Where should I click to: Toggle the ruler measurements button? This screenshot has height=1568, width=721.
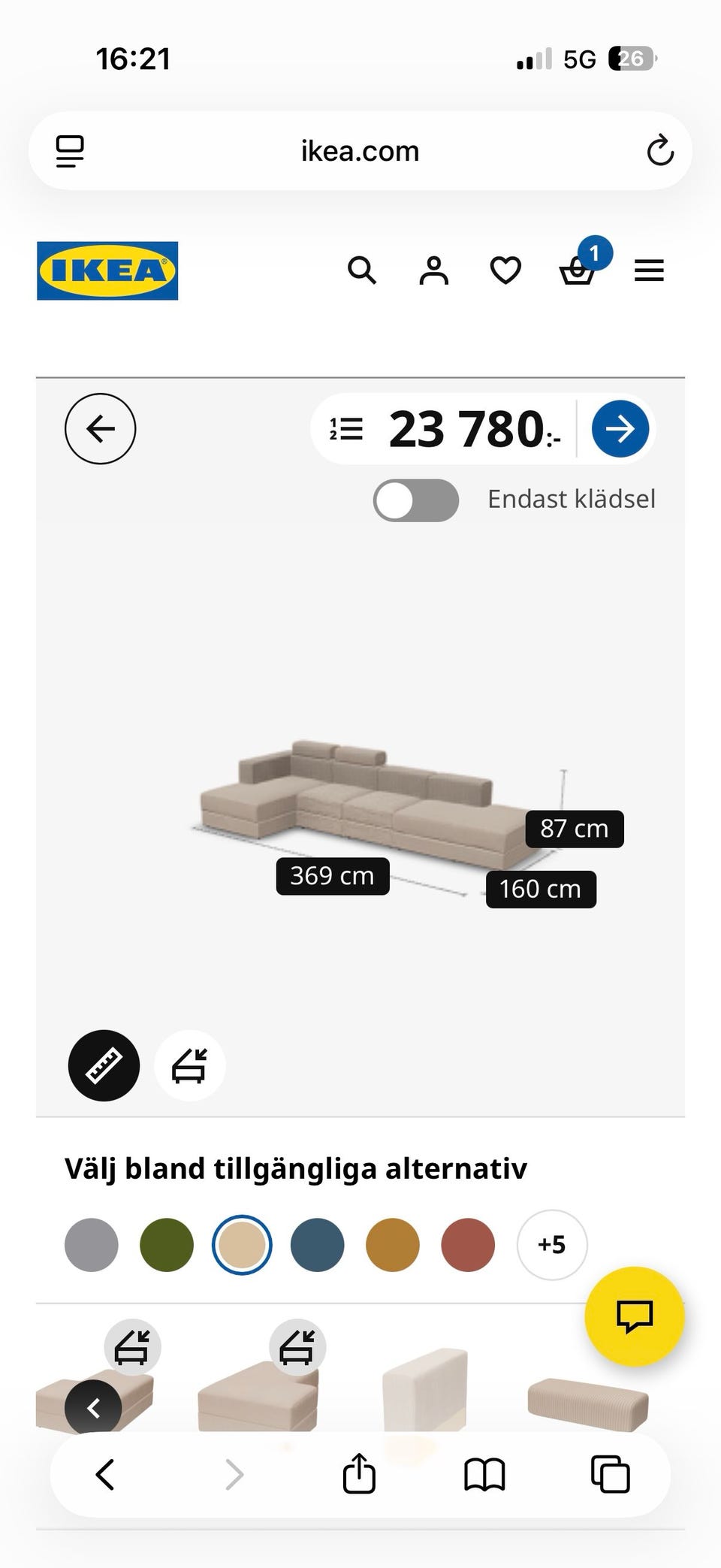(x=104, y=1065)
